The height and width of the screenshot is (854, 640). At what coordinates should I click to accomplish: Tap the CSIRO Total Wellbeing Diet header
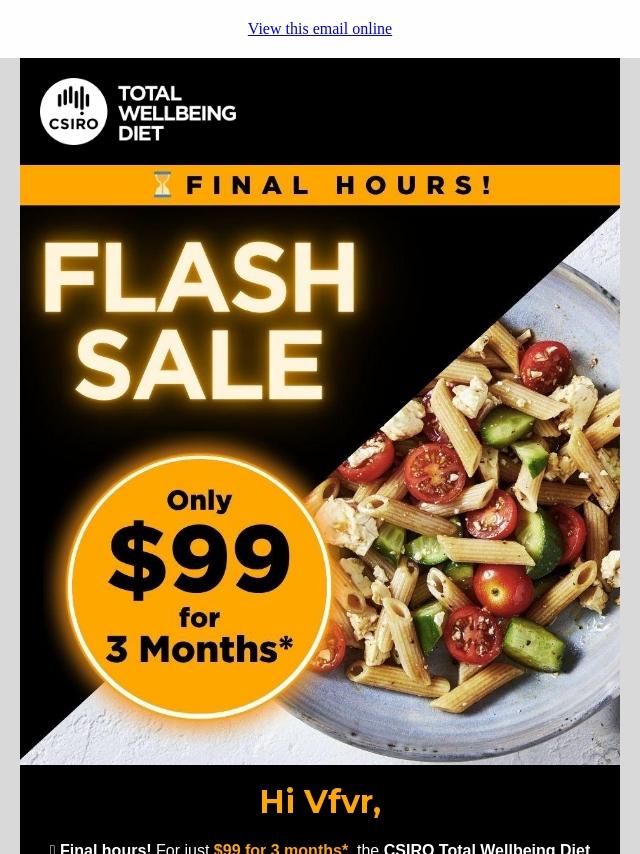pos(138,112)
